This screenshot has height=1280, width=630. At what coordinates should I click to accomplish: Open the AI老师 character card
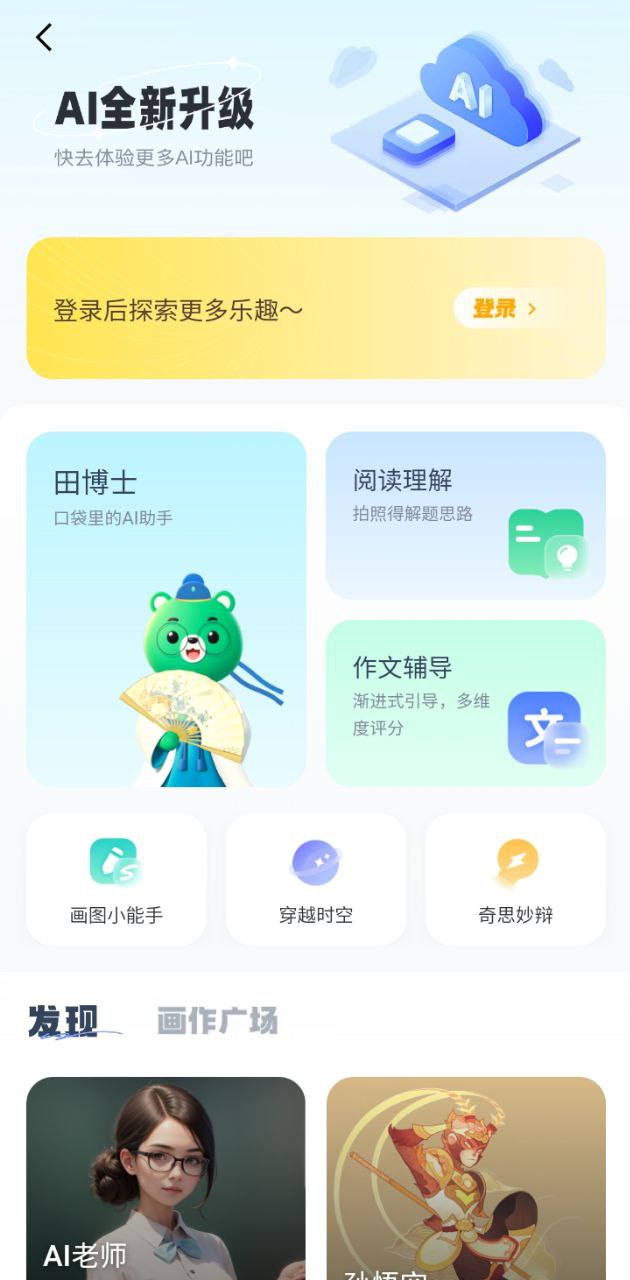pyautogui.click(x=166, y=1178)
